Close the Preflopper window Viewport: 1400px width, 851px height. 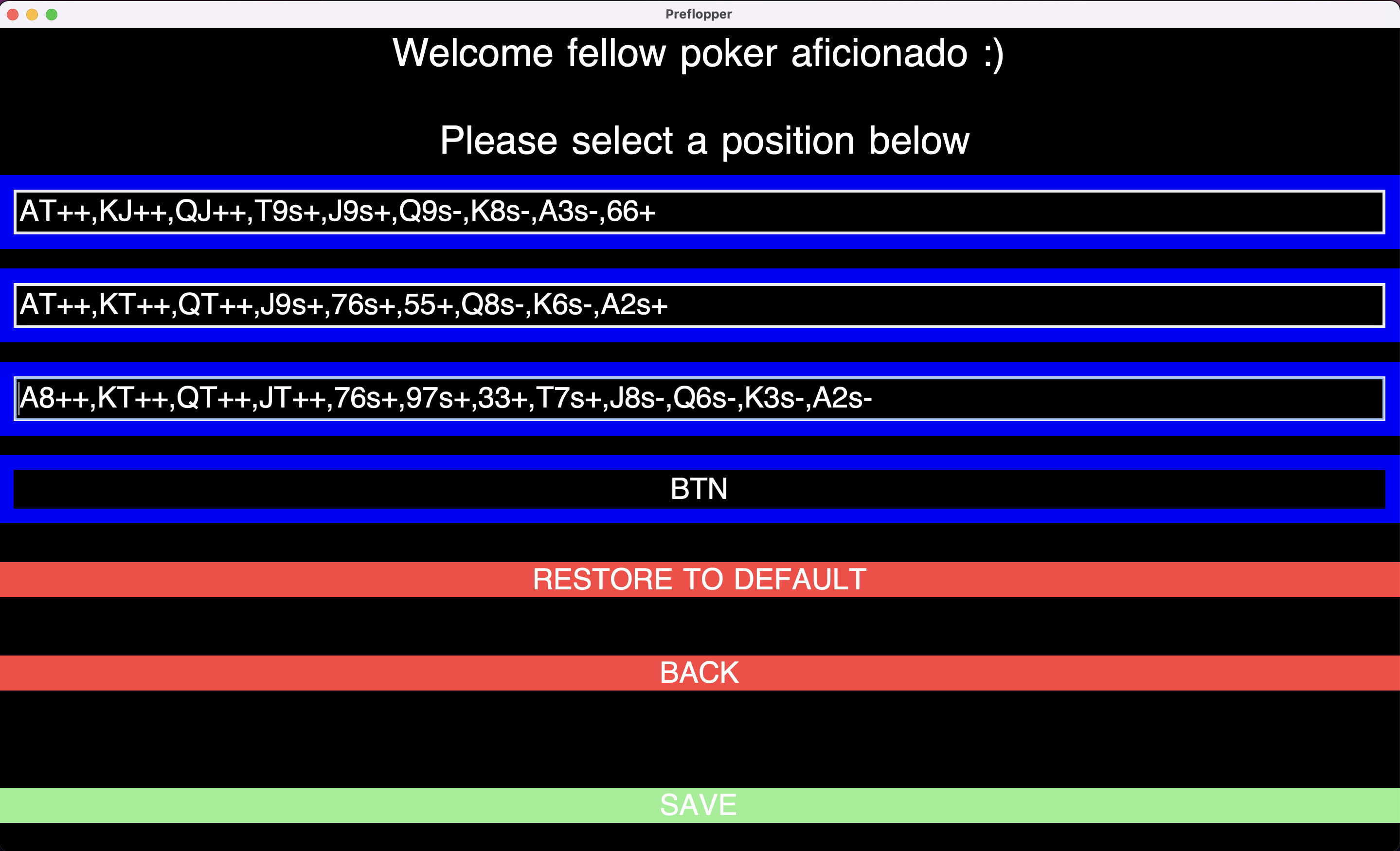(13, 14)
